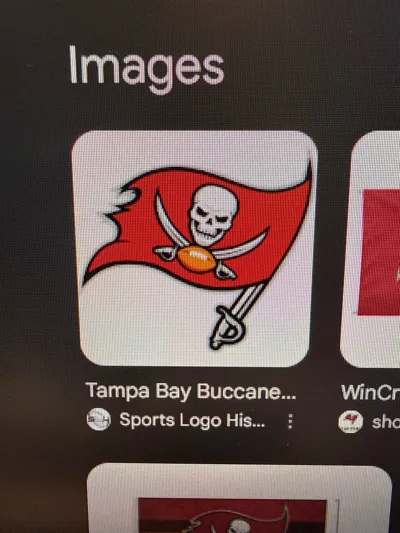Open the Tampa Bay Buccaneers flag logo image

[x=195, y=248]
